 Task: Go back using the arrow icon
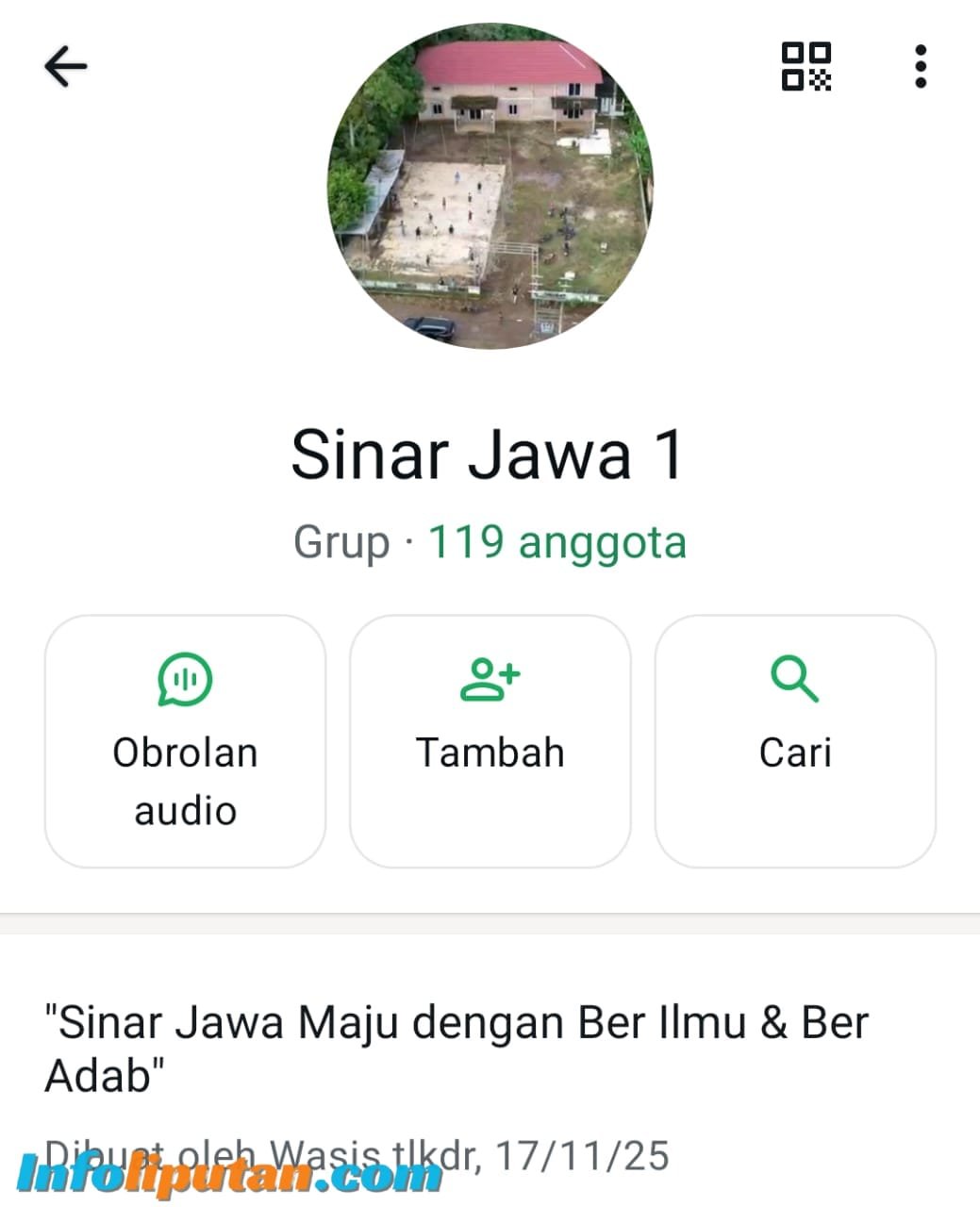[65, 67]
